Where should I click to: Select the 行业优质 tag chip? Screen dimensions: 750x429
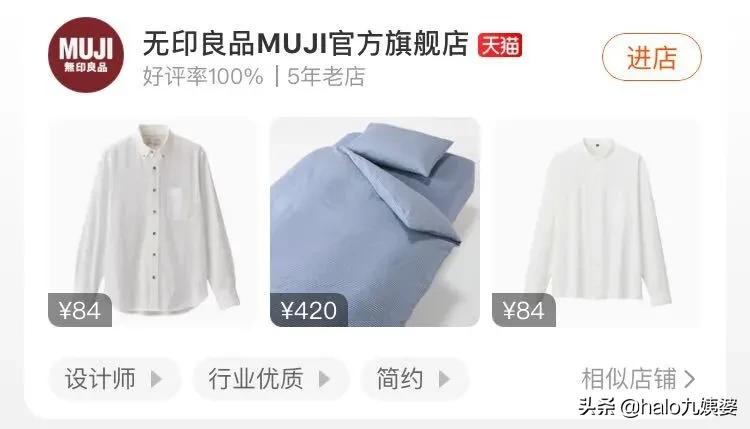pyautogui.click(x=269, y=379)
